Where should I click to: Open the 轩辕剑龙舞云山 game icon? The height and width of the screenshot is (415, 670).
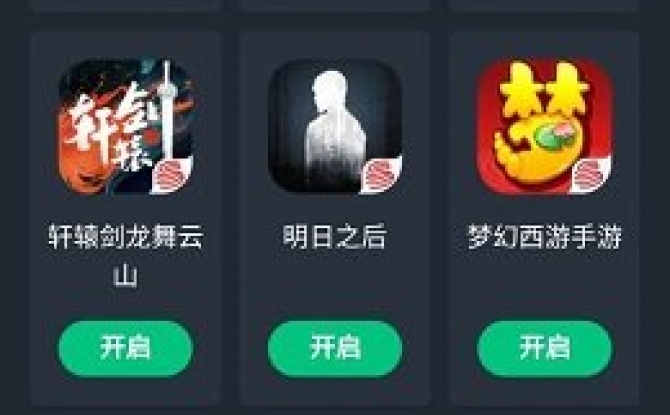click(126, 127)
